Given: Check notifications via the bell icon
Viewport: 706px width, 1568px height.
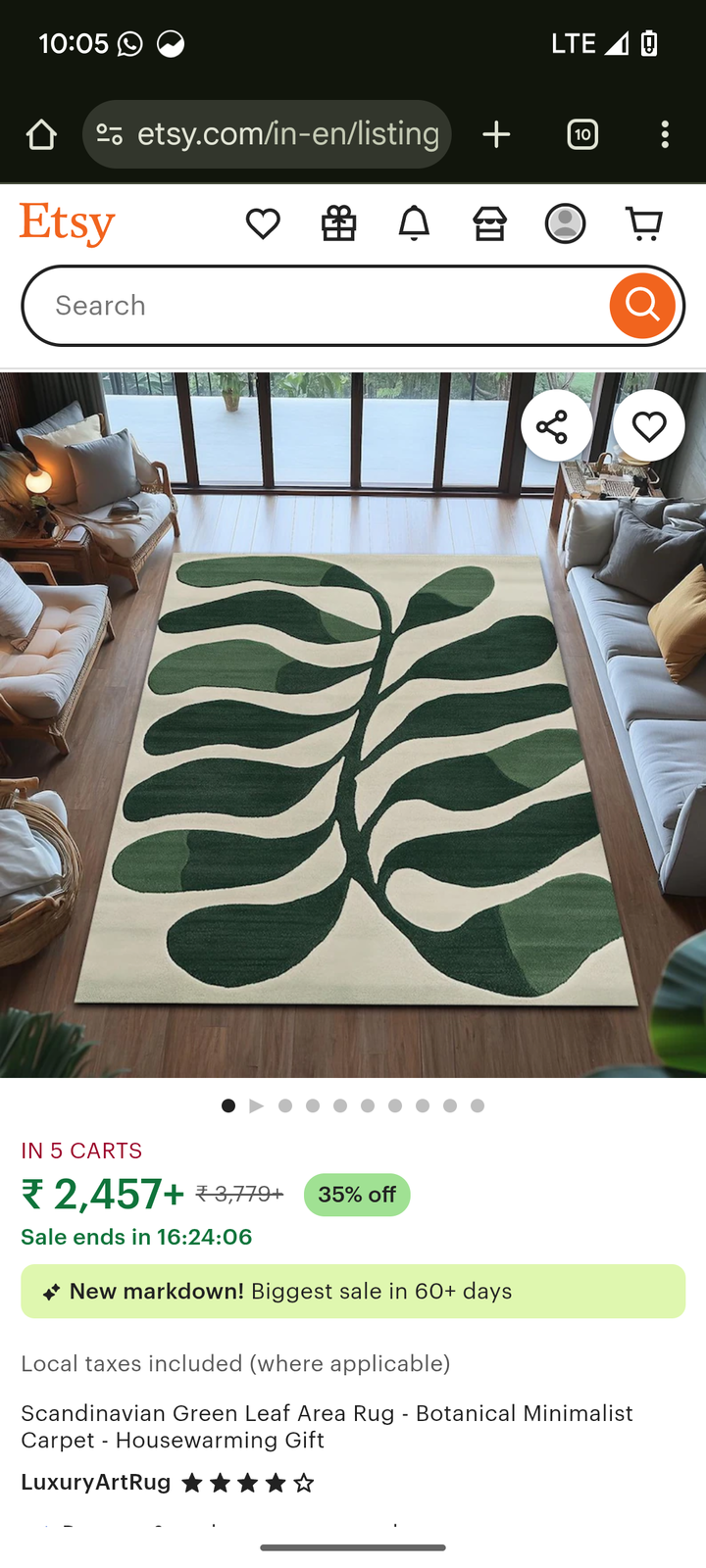Looking at the screenshot, I should pos(414,223).
